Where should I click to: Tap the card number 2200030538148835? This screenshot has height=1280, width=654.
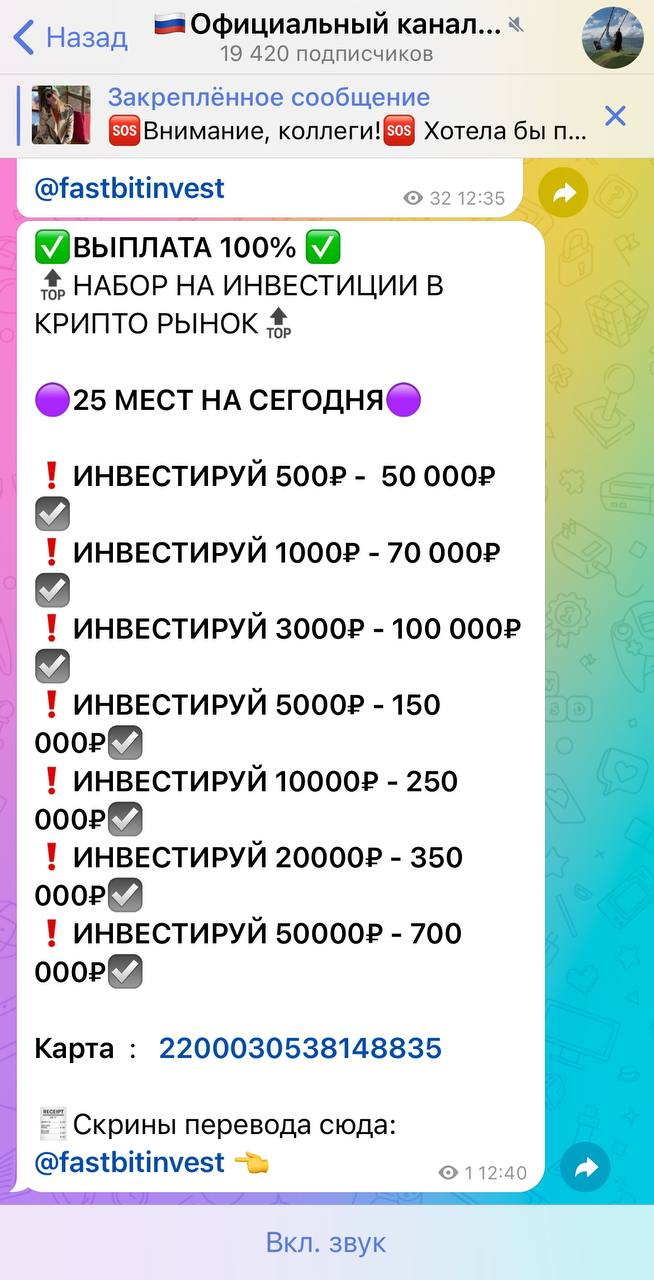[300, 1048]
